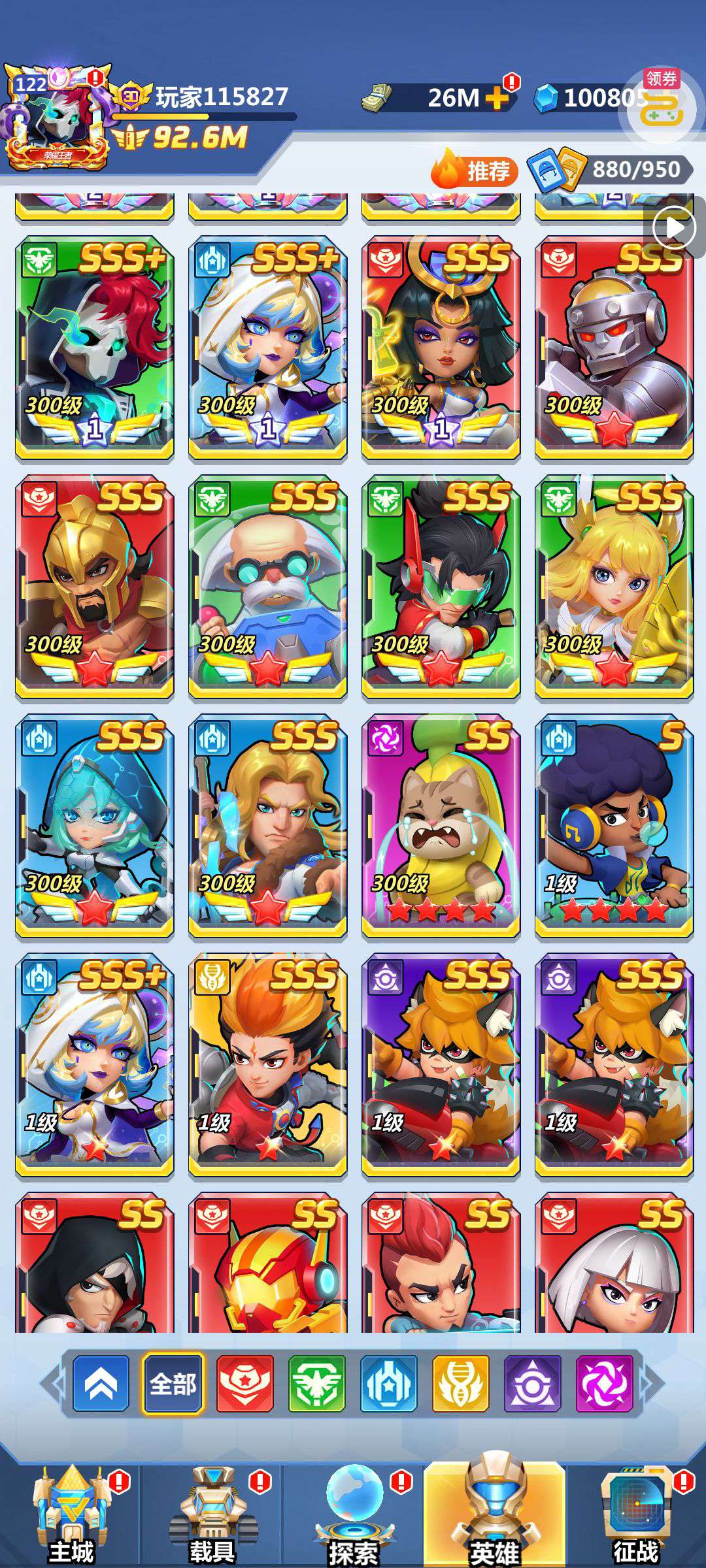Go to the 载具 vehicles tab
This screenshot has height=1568, width=706.
pyautogui.click(x=214, y=1514)
